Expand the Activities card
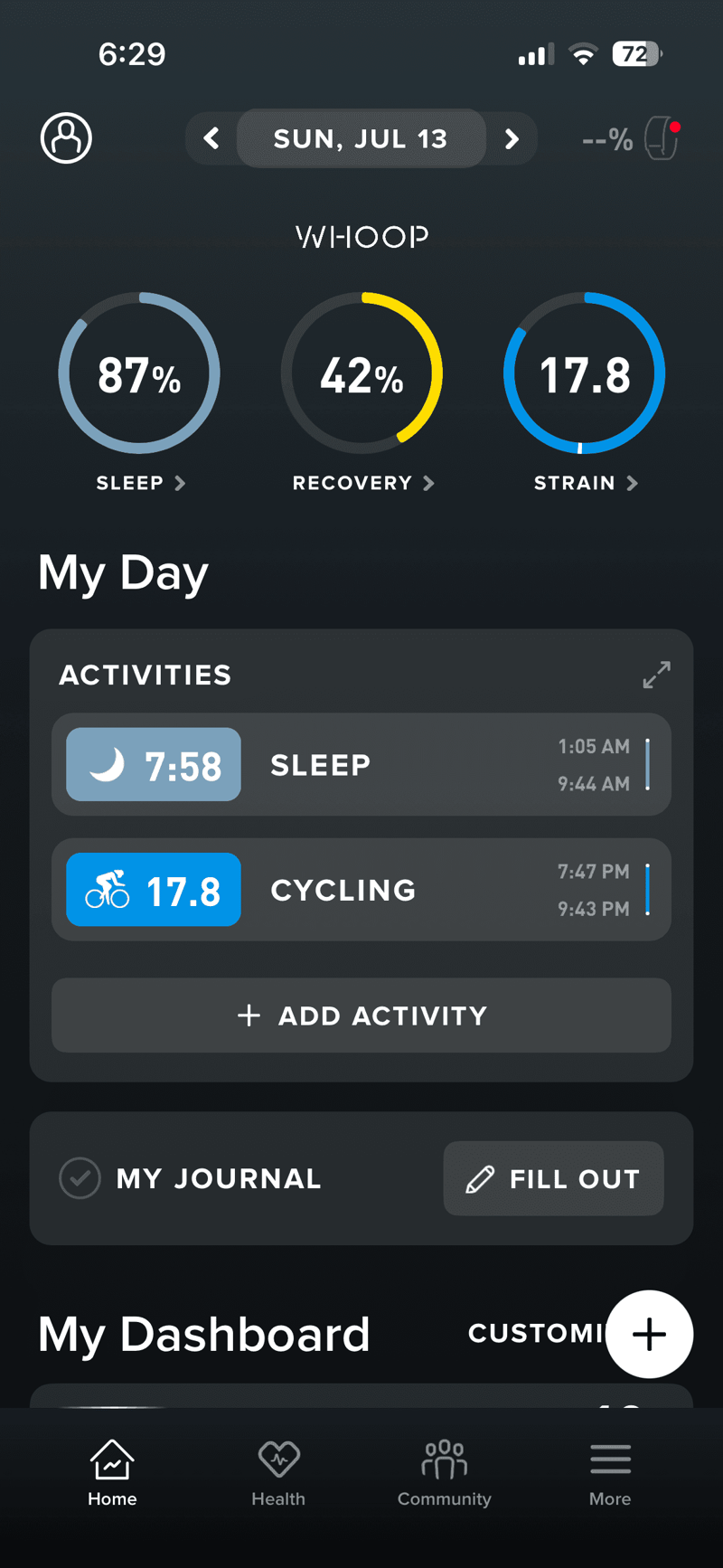The image size is (723, 1568). [x=656, y=675]
